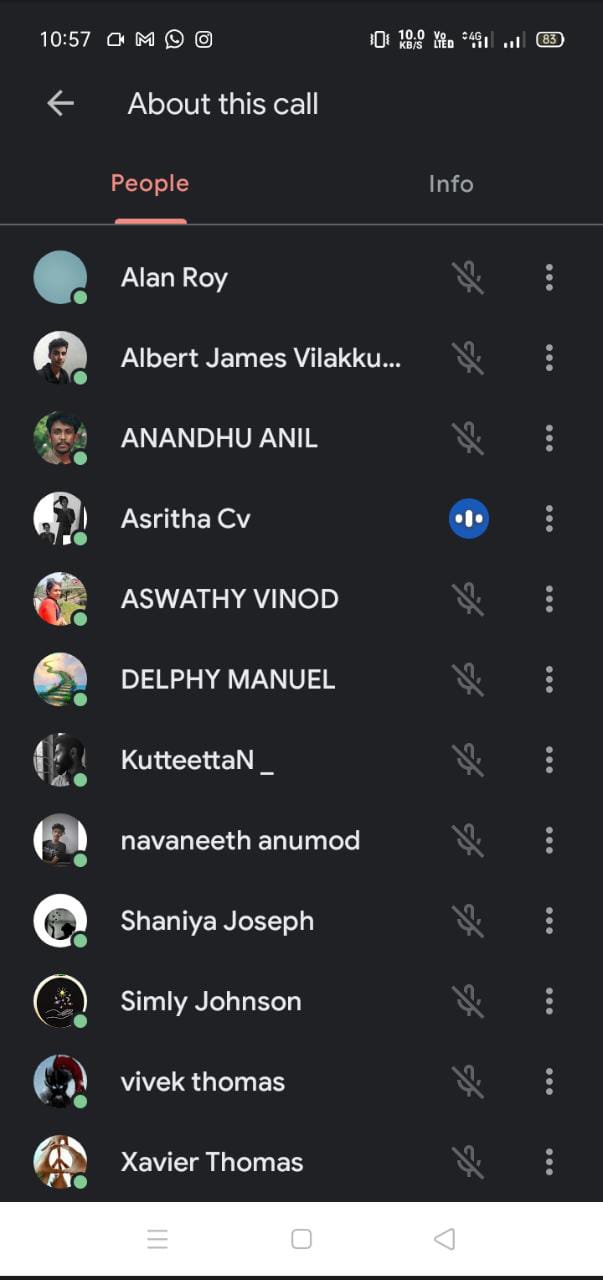Open more options for navaneeth anumod
This screenshot has width=603, height=1280.
[549, 840]
